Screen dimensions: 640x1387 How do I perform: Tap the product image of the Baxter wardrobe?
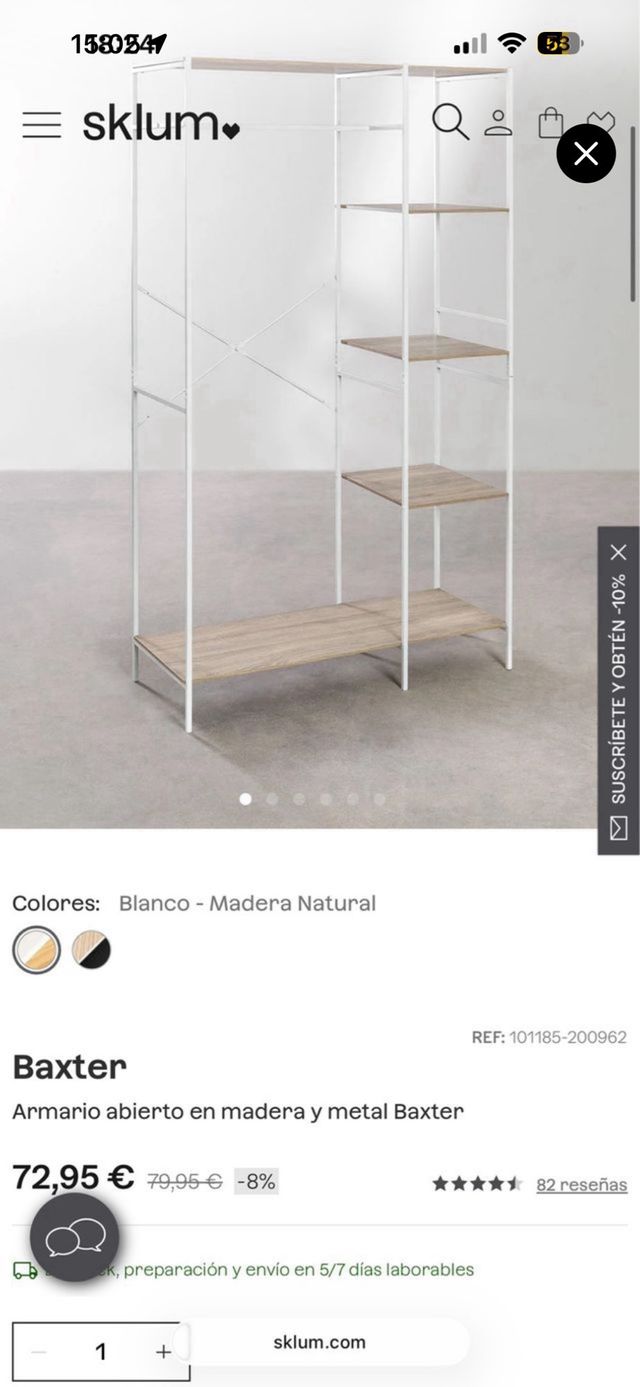coord(320,450)
